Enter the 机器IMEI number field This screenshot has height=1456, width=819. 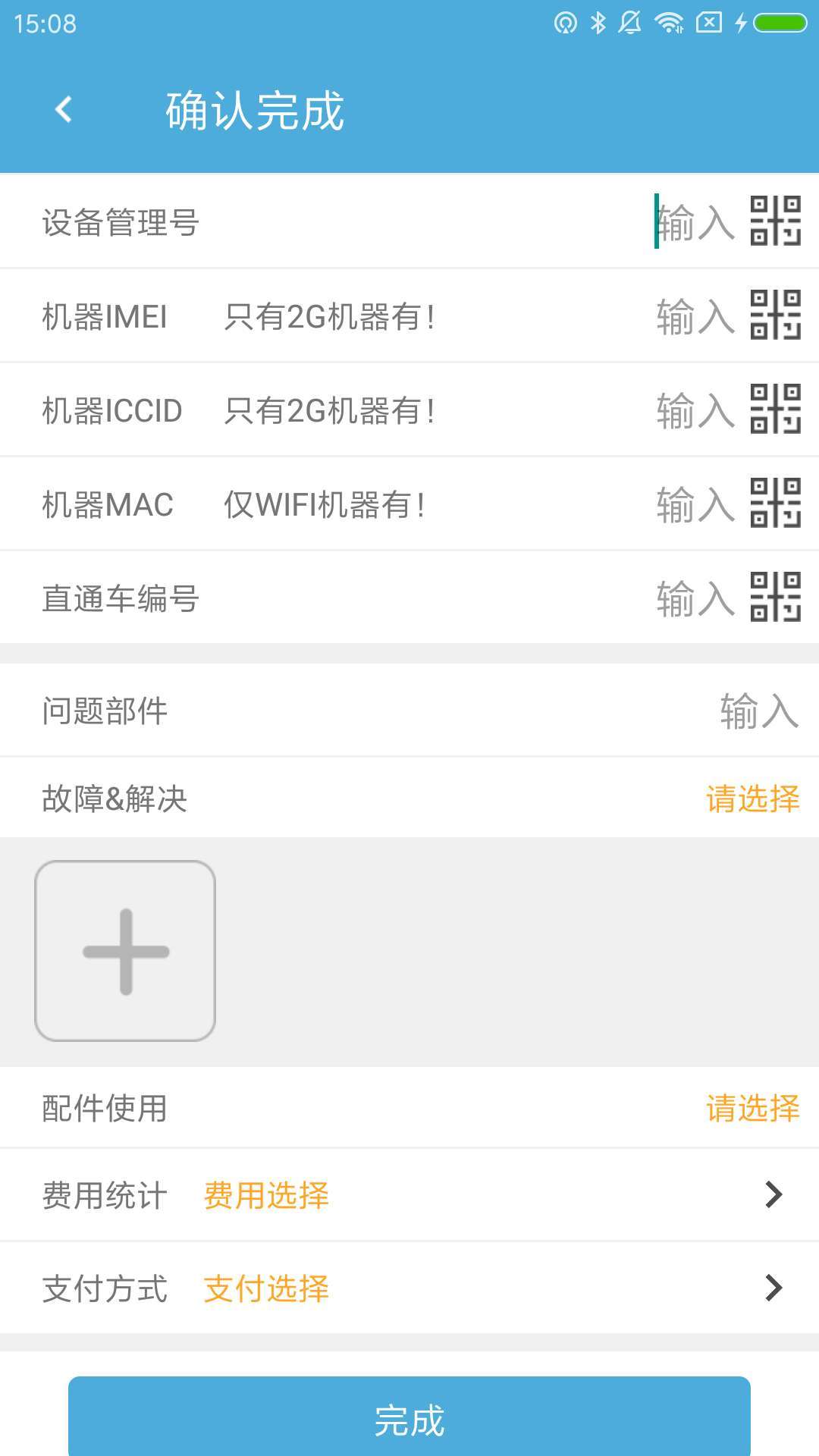click(694, 316)
